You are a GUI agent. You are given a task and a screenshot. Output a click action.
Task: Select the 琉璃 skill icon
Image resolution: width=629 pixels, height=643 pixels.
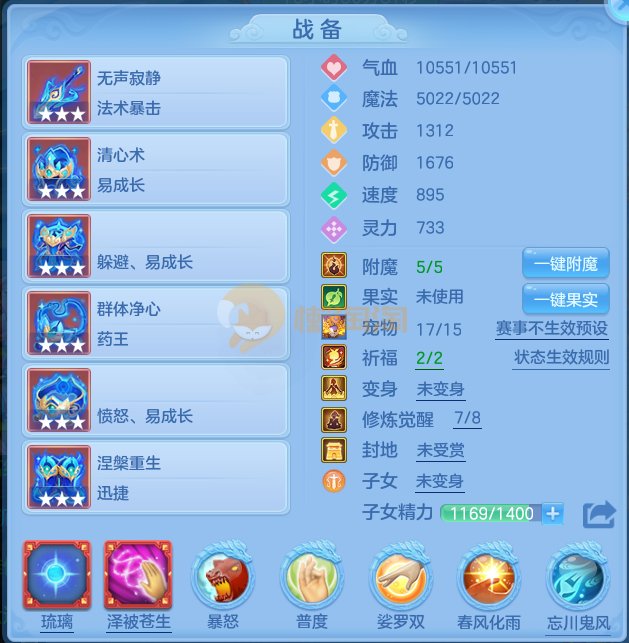(58, 577)
